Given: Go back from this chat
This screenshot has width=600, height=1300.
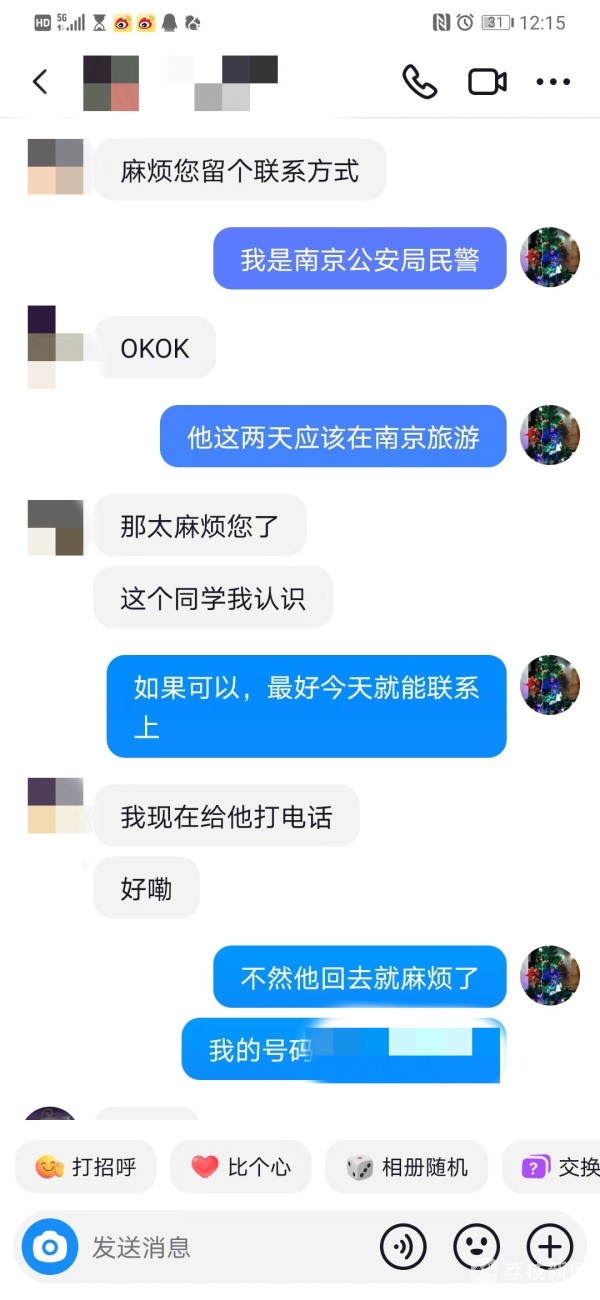Looking at the screenshot, I should click(40, 82).
